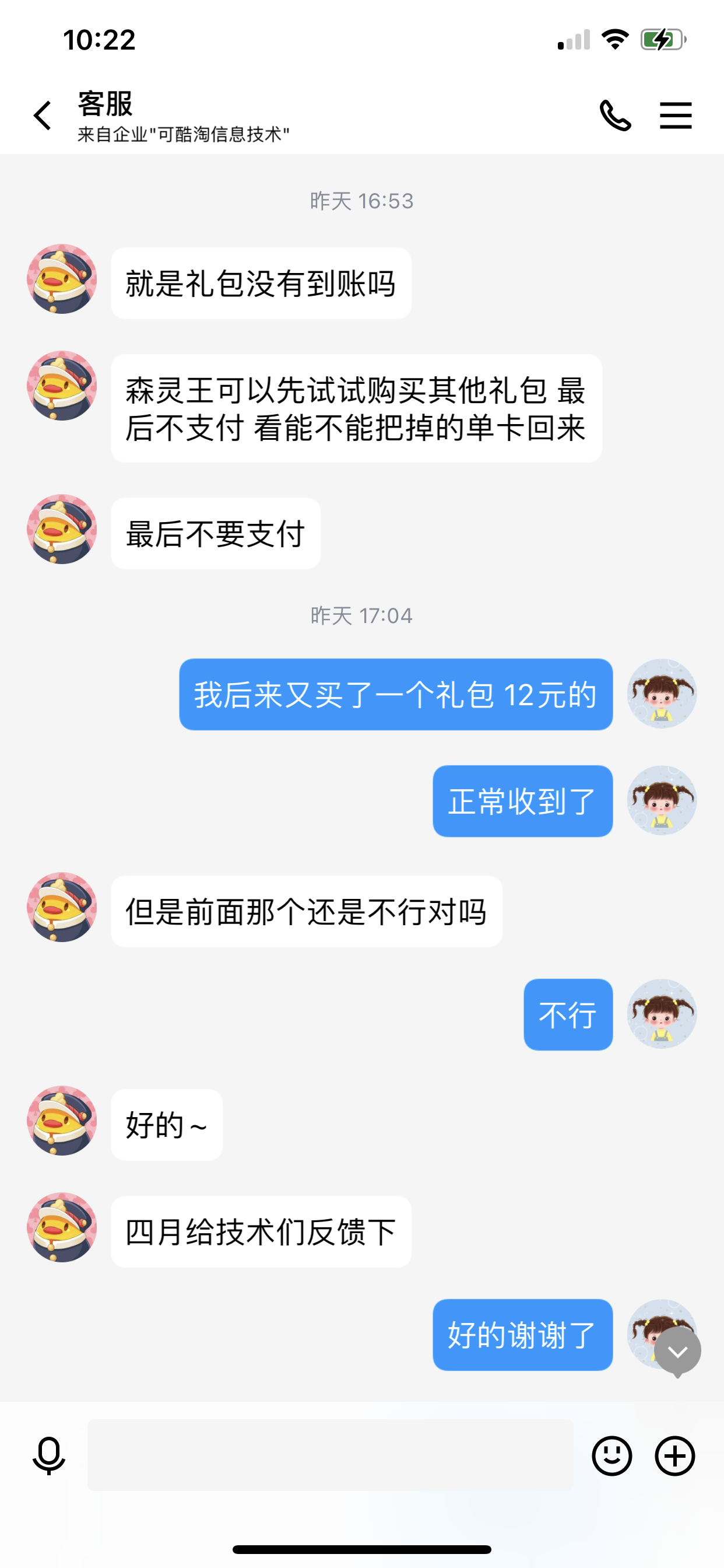This screenshot has width=724, height=1568.
Task: Tap the cellular signal indicator
Action: 572,40
